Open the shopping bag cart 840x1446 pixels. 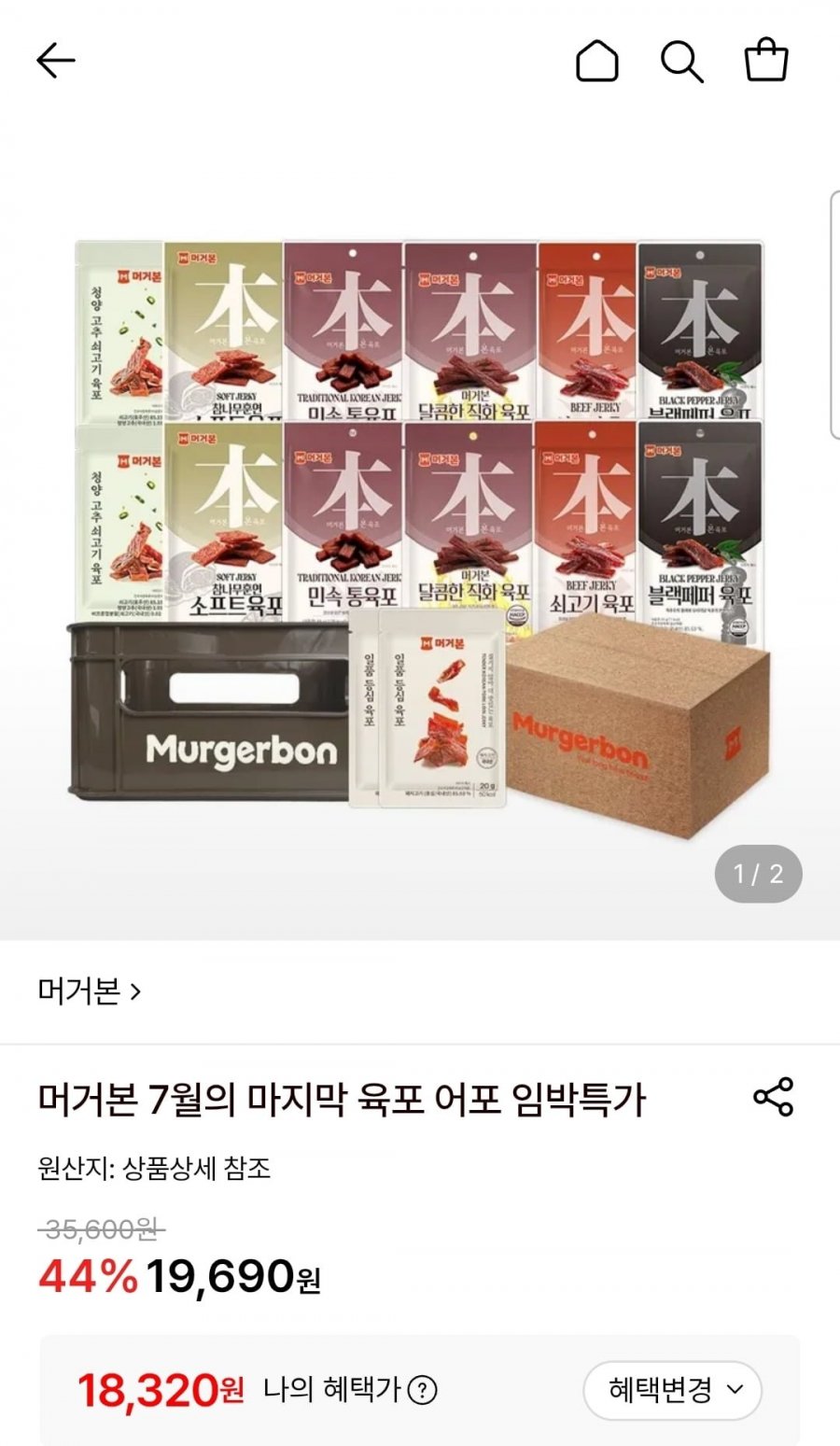coord(766,60)
